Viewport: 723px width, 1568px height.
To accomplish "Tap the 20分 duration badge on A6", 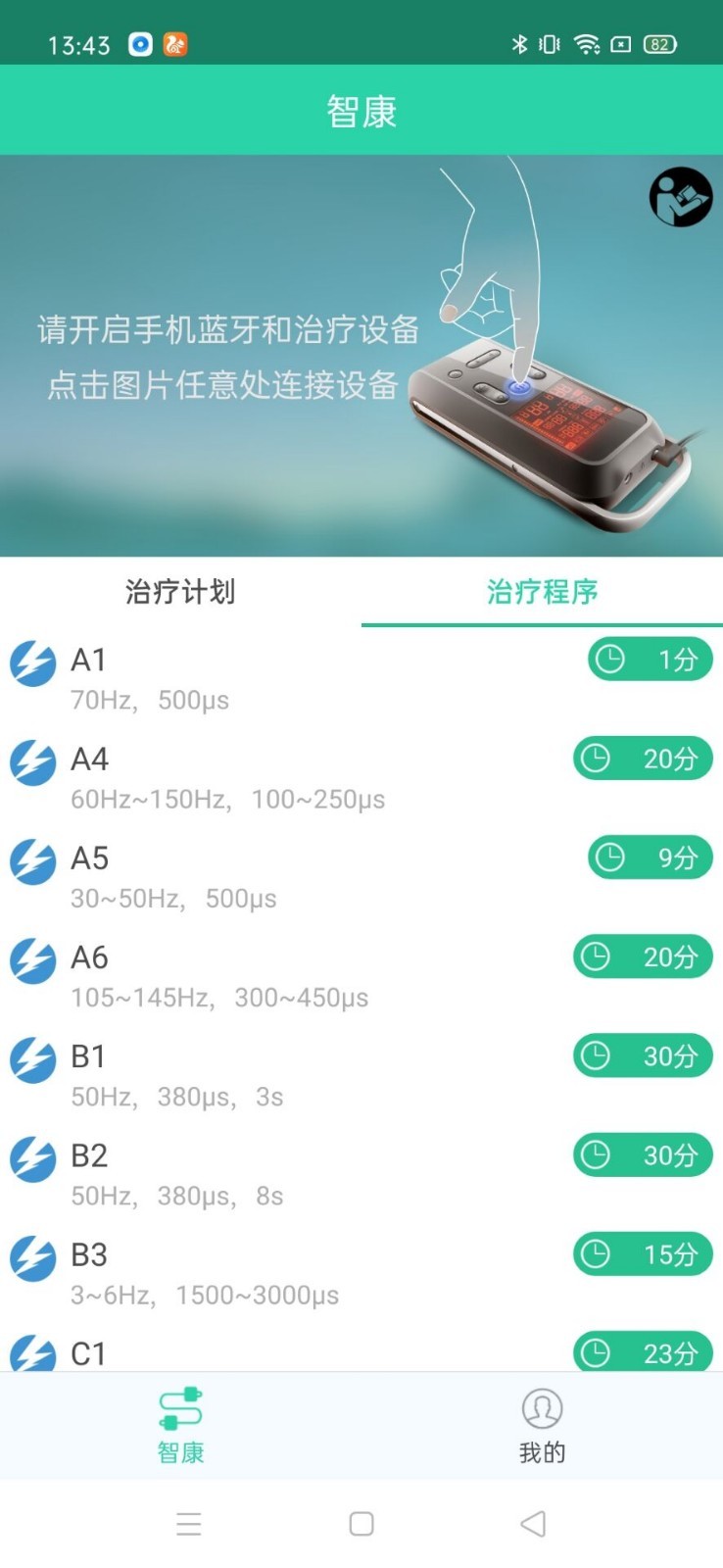I will pos(642,957).
